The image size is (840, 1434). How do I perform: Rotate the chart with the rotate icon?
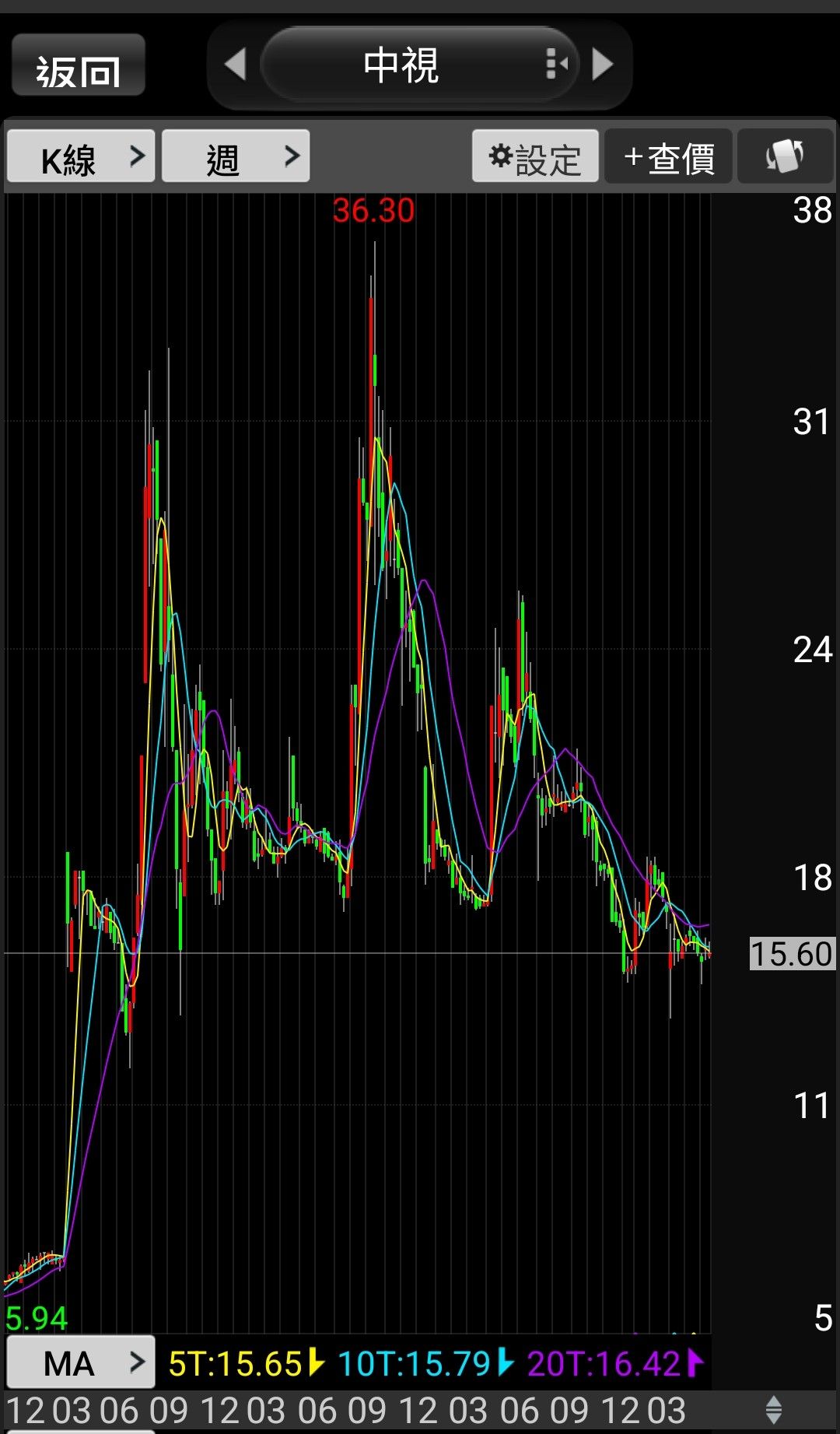pyautogui.click(x=785, y=157)
